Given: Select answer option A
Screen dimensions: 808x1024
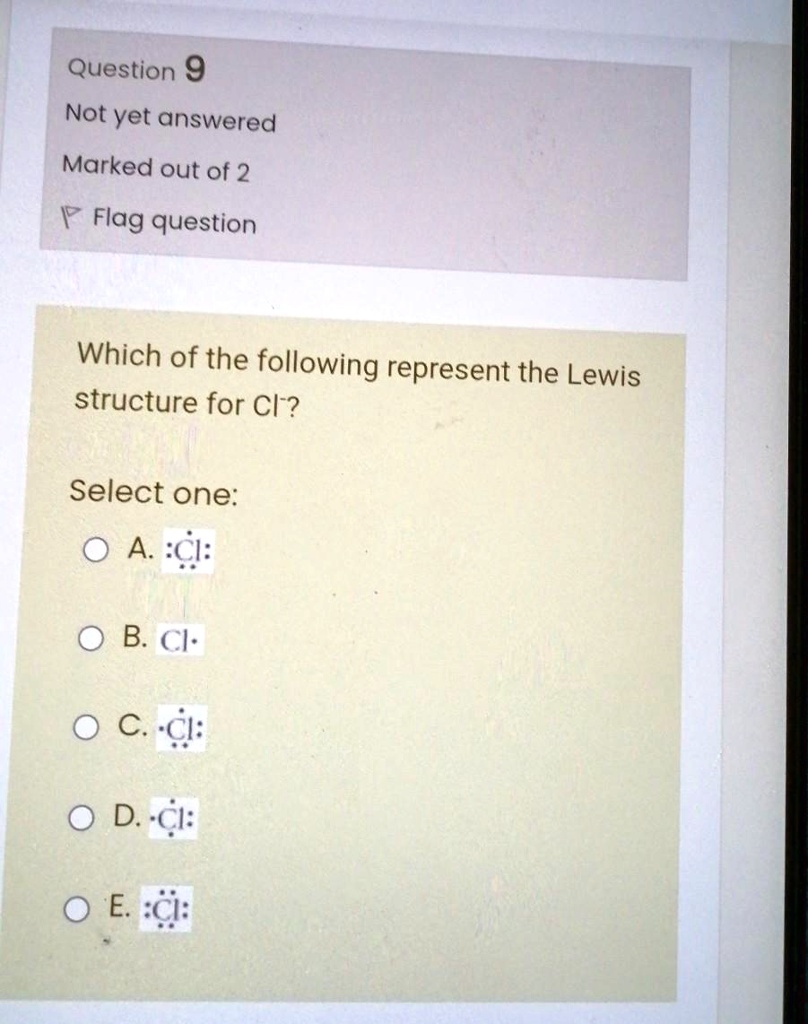Looking at the screenshot, I should (94, 549).
